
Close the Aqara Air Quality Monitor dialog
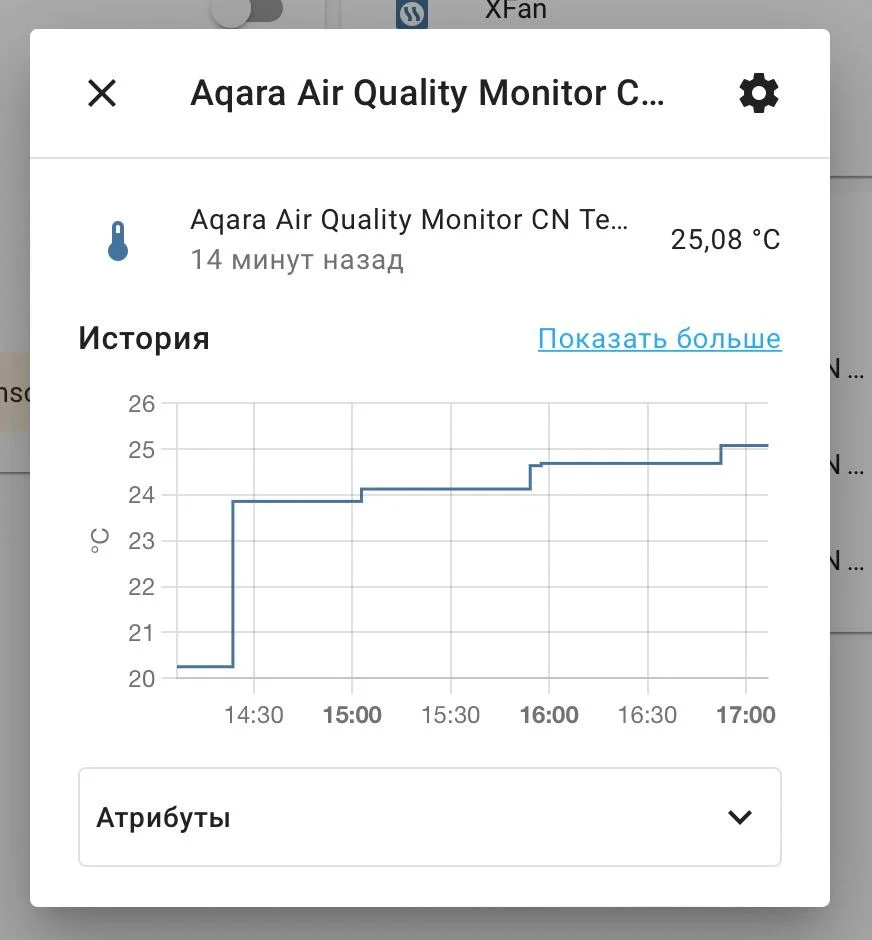point(102,94)
